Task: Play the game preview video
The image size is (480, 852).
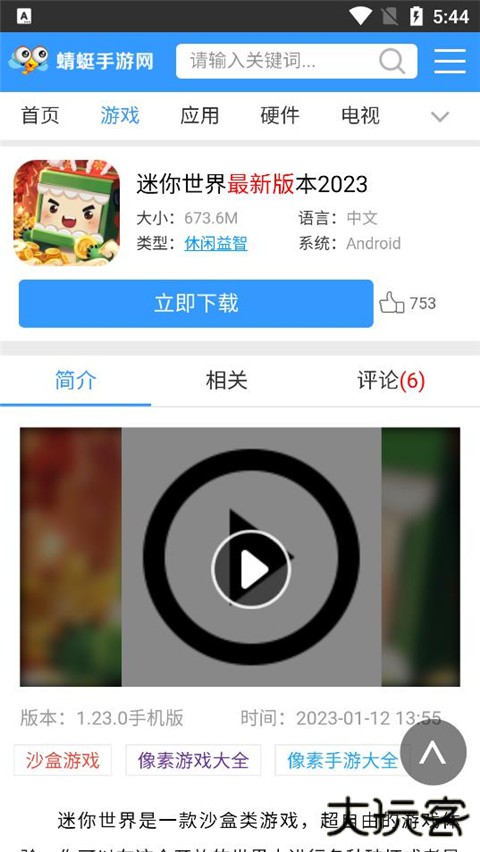Action: (x=251, y=569)
